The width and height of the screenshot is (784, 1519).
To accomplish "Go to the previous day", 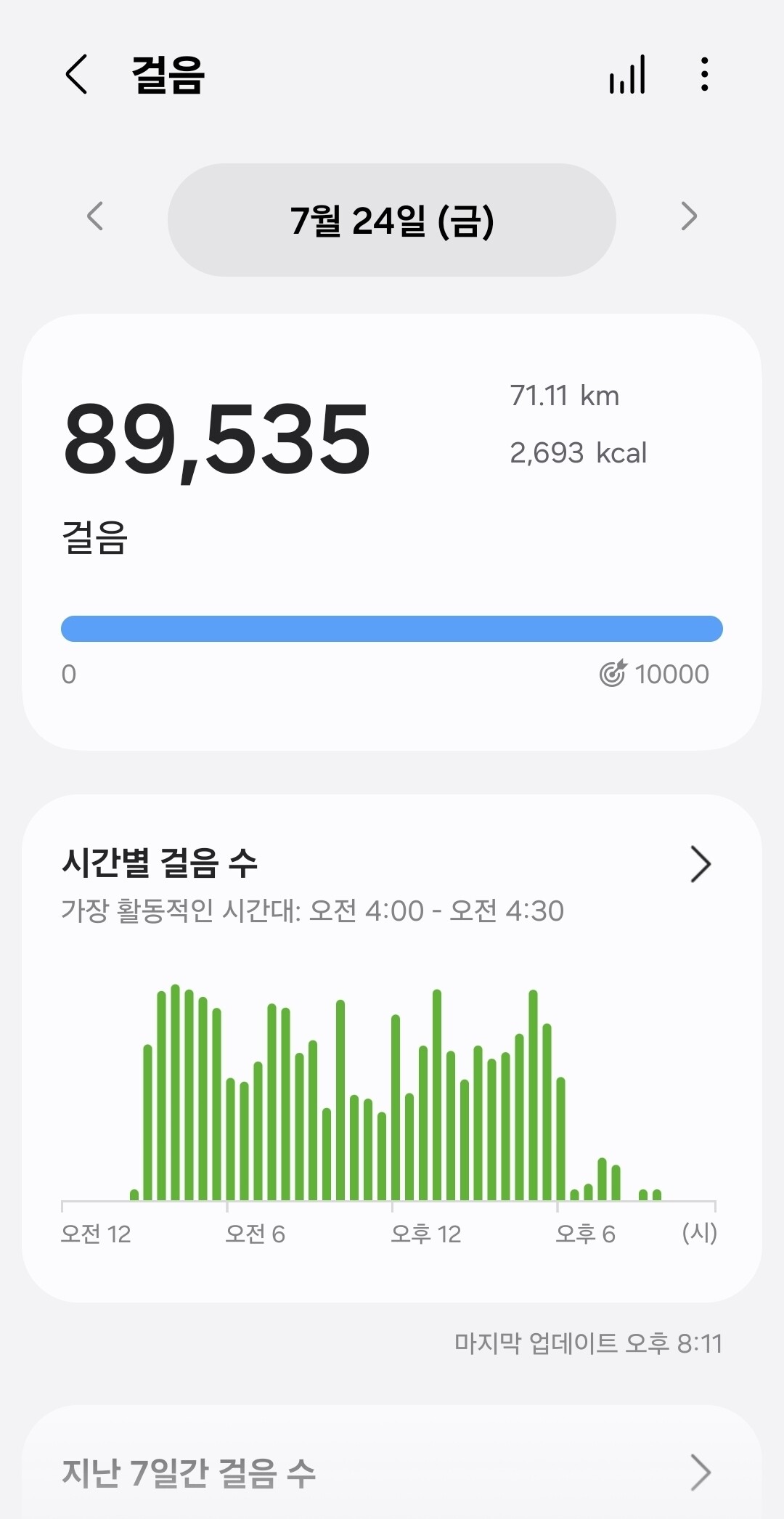I will (x=95, y=216).
